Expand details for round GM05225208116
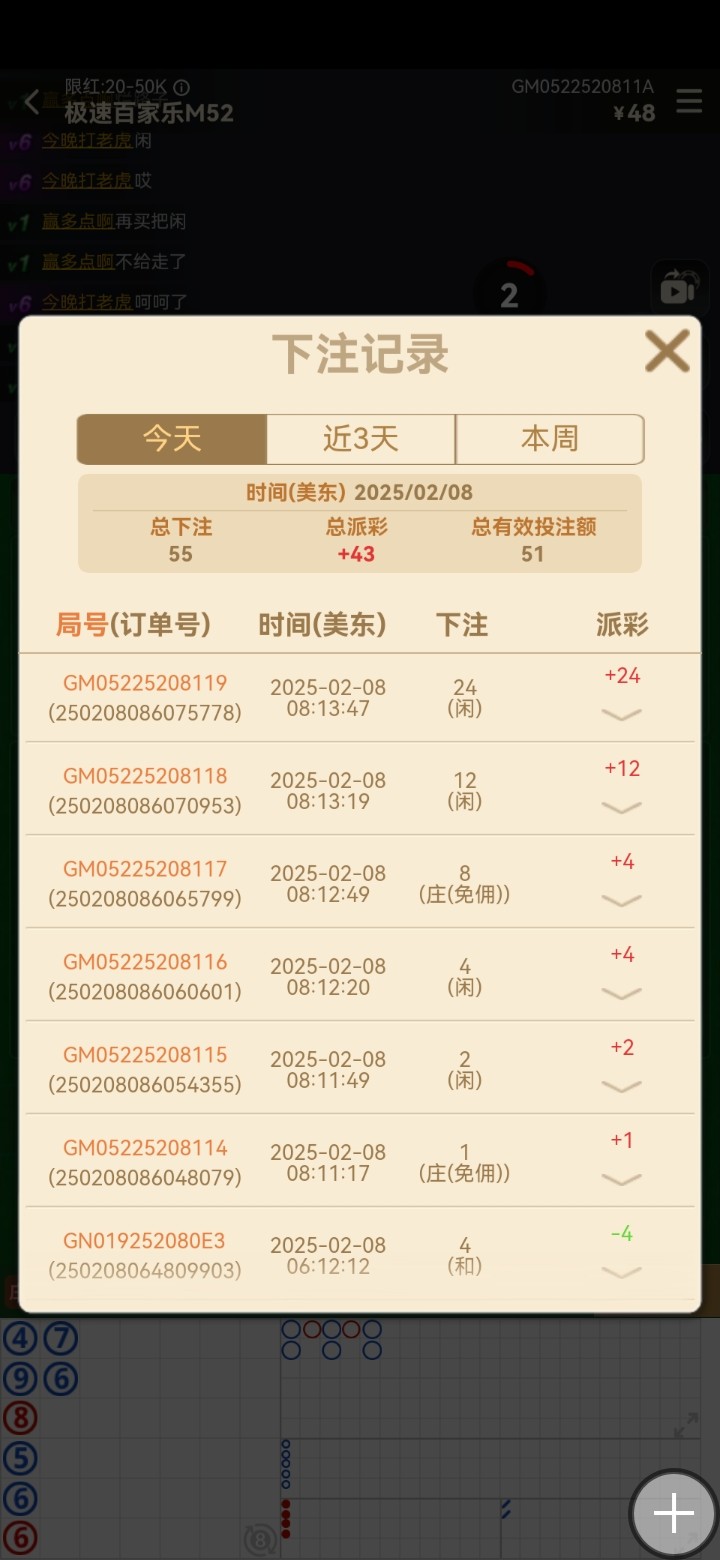This screenshot has height=1560, width=720. point(622,993)
